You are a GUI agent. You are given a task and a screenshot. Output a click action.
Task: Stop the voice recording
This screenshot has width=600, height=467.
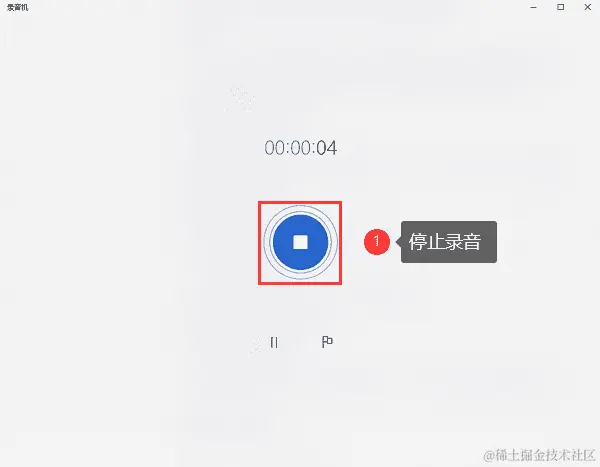pyautogui.click(x=300, y=242)
